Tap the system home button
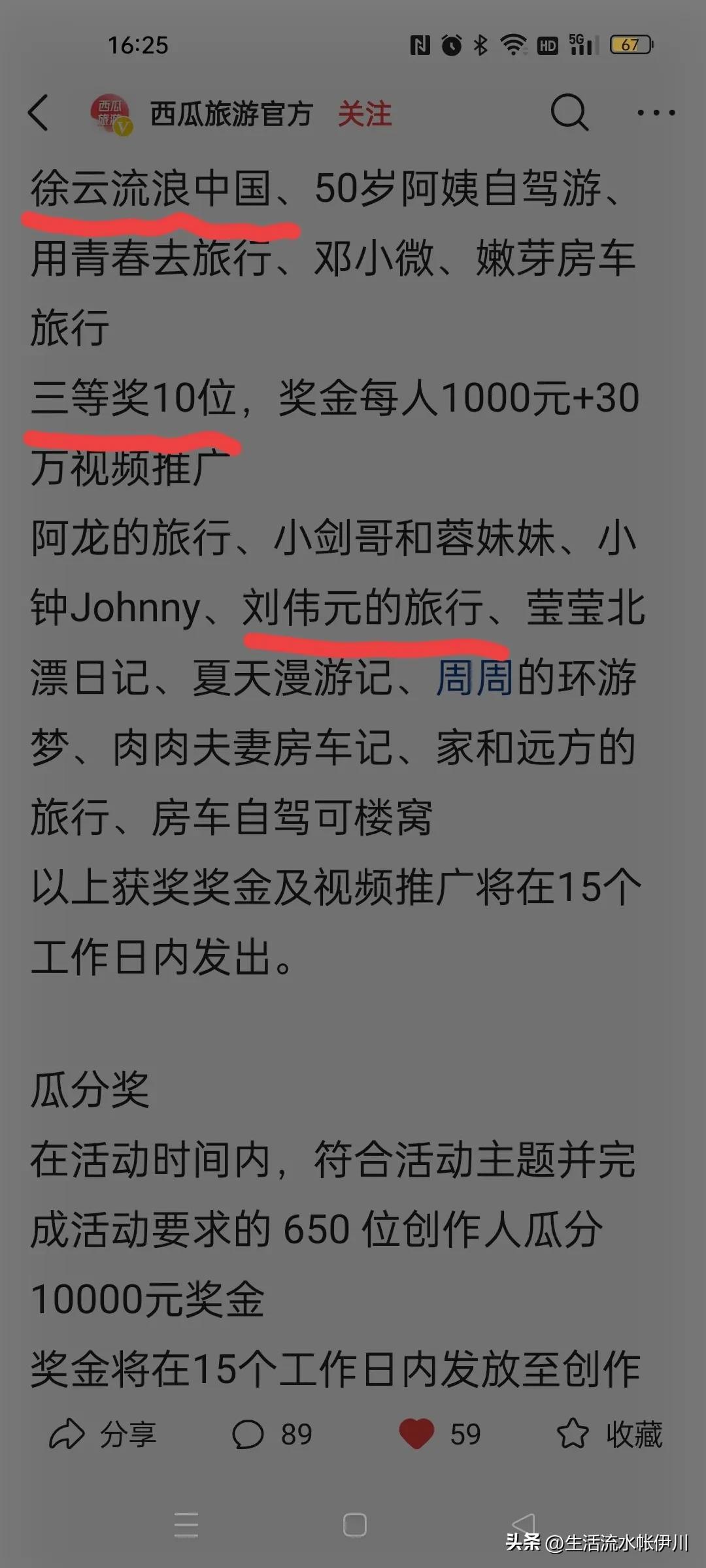 354,1526
